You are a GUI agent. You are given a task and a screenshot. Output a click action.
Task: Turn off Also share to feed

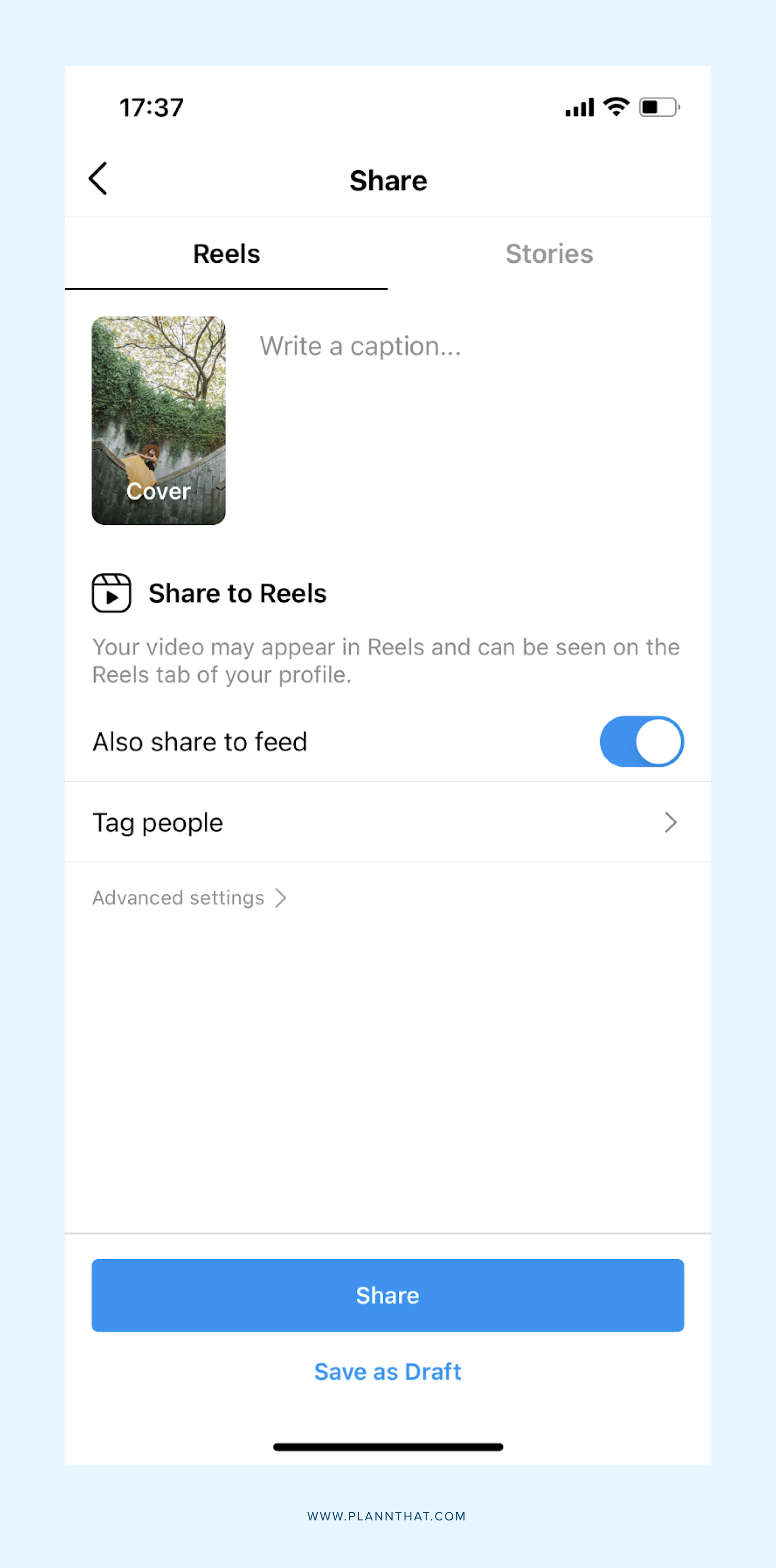[x=641, y=742]
